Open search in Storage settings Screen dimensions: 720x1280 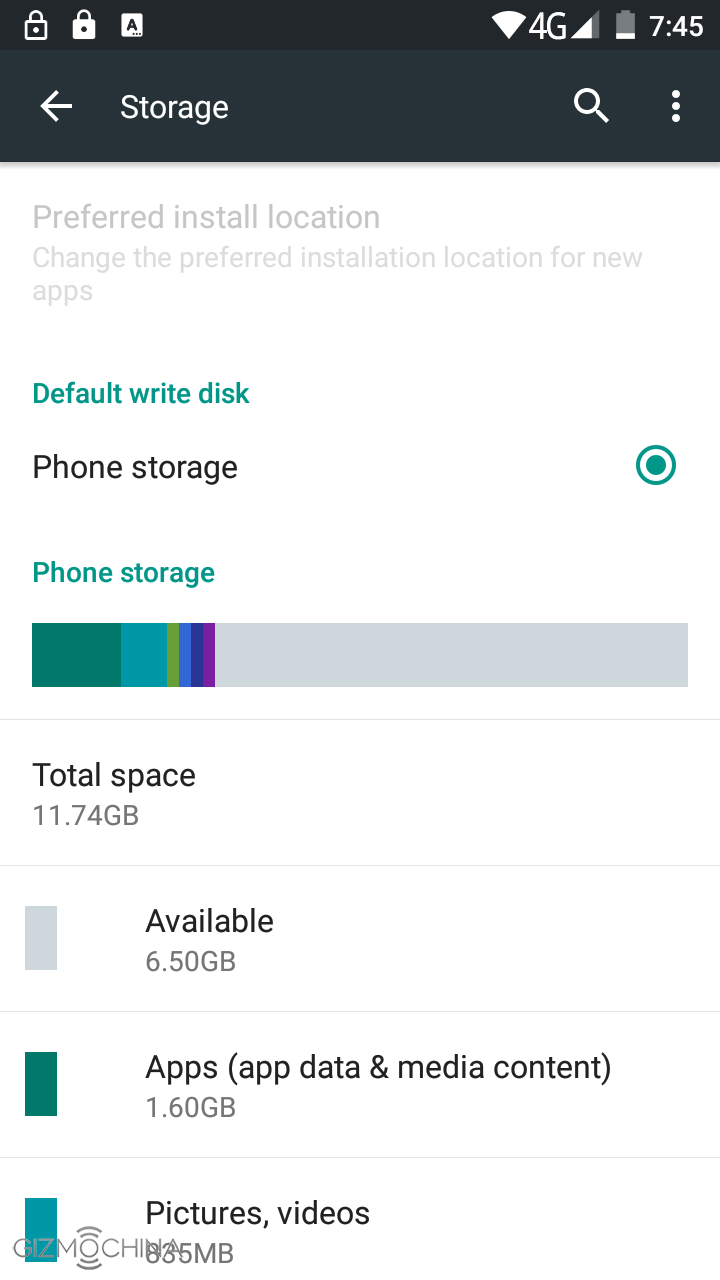591,106
